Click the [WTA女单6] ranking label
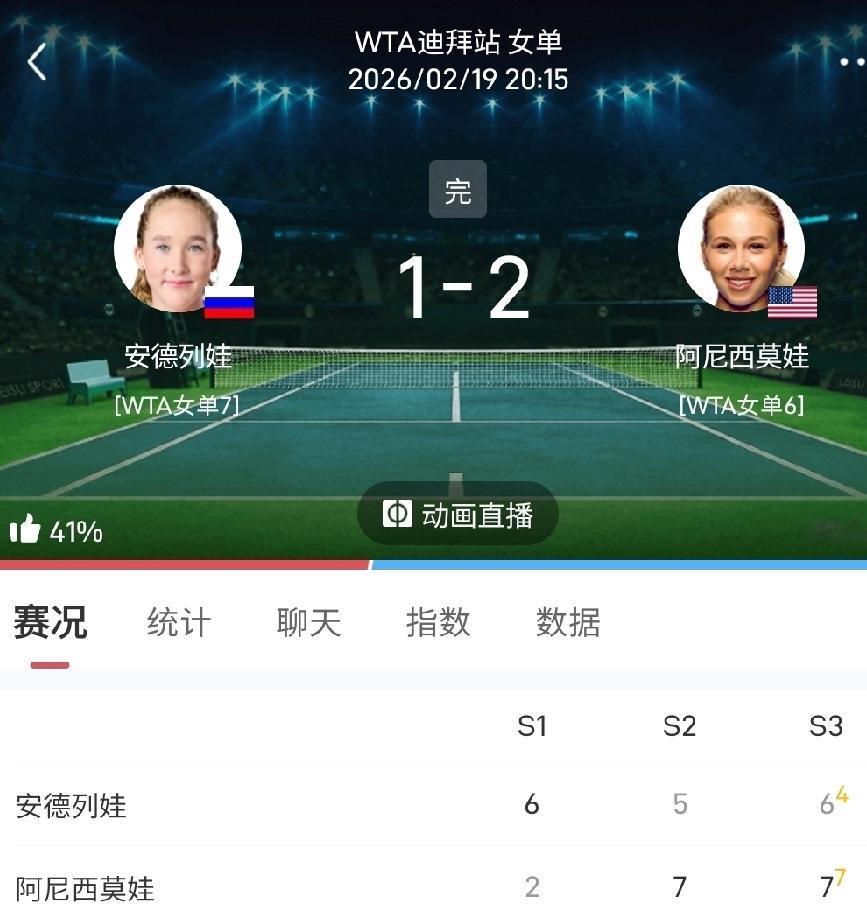The height and width of the screenshot is (918, 867). (741, 403)
